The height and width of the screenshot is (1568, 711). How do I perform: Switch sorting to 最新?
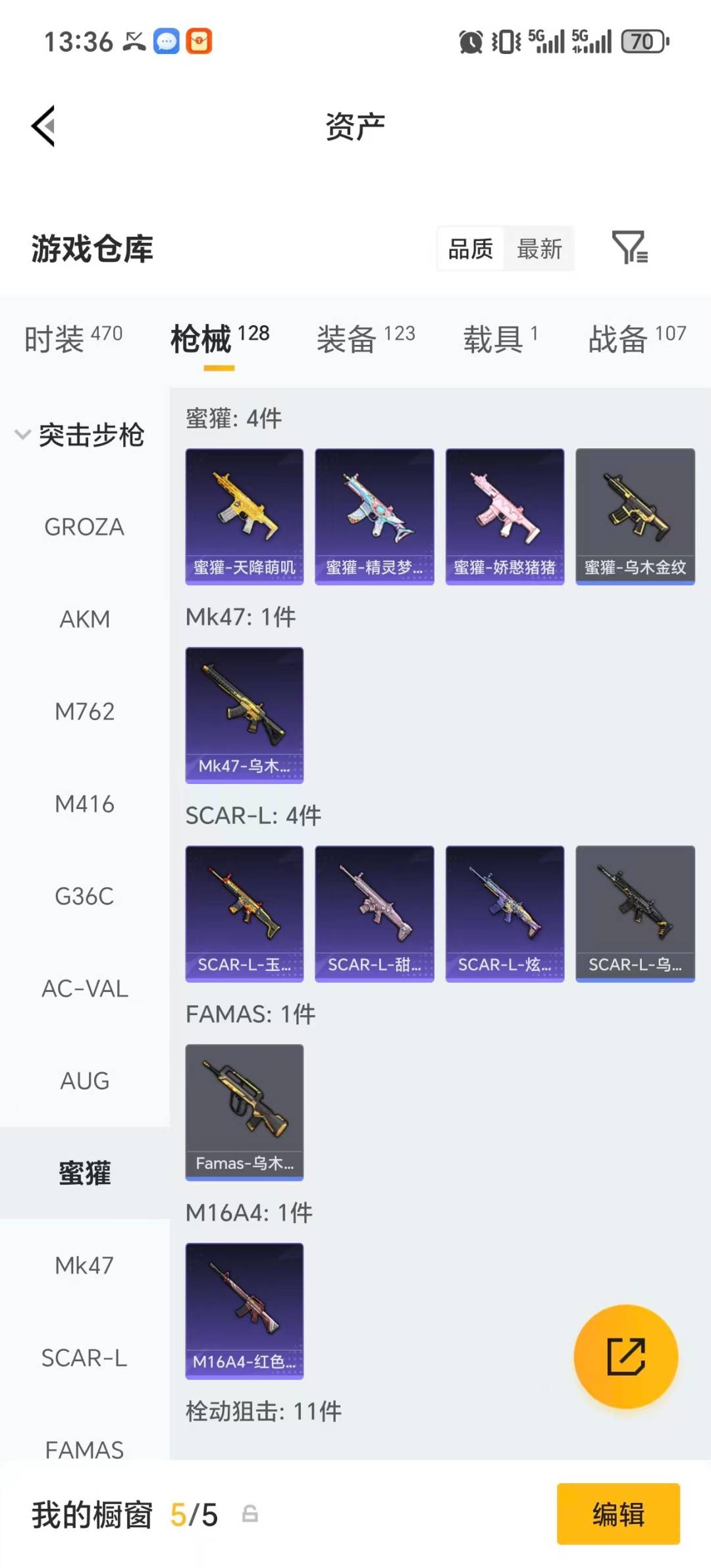point(540,248)
